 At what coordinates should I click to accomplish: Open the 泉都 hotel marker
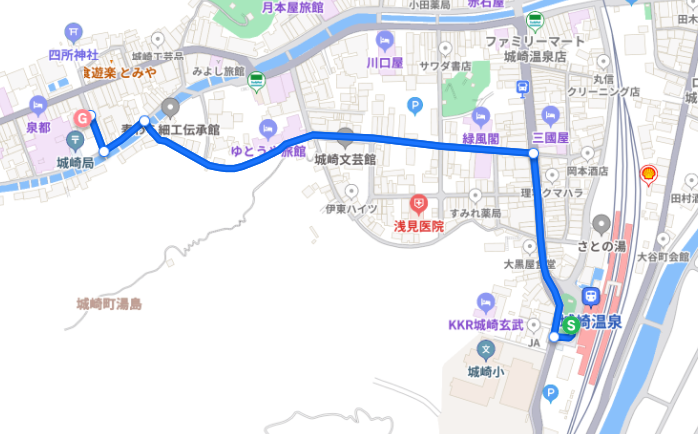click(40, 104)
